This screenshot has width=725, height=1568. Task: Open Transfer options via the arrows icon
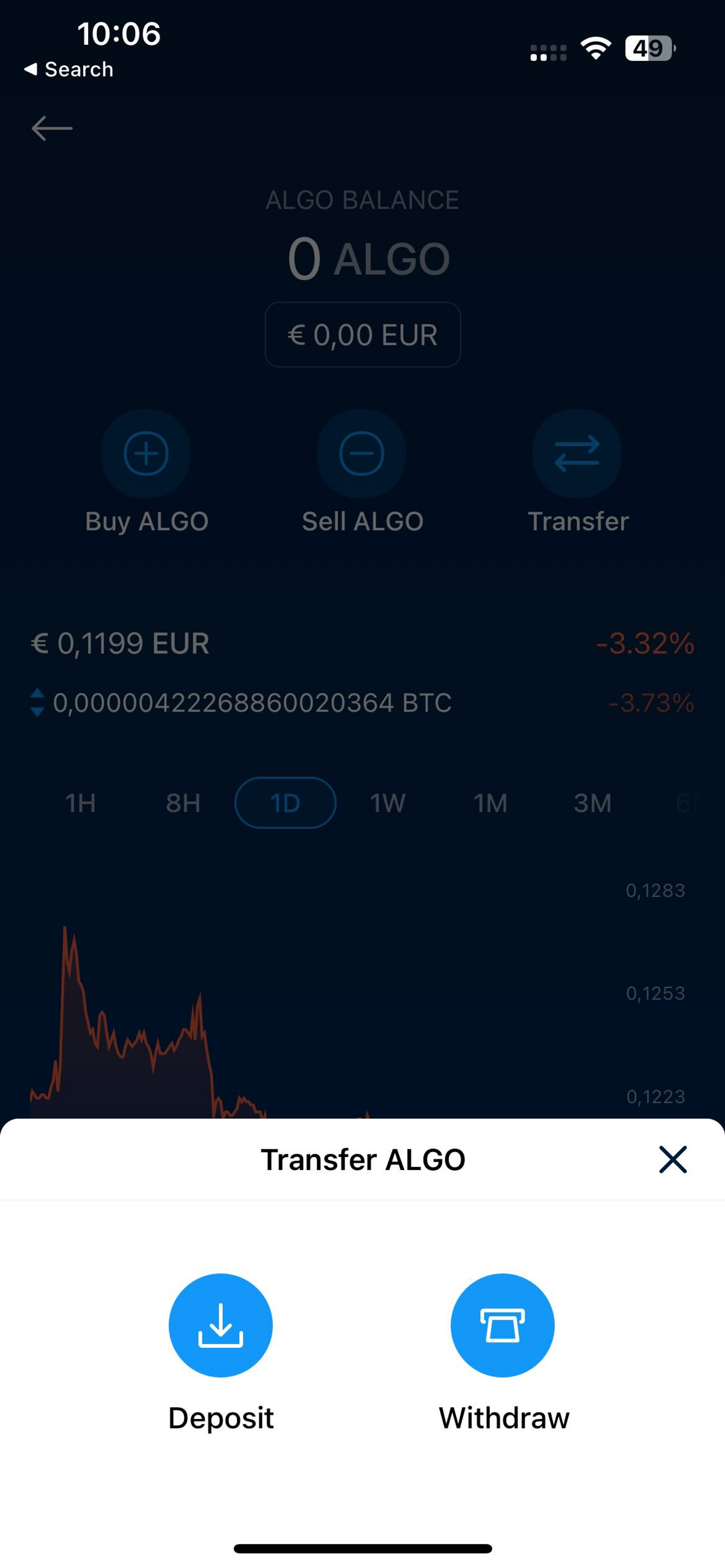pos(577,454)
